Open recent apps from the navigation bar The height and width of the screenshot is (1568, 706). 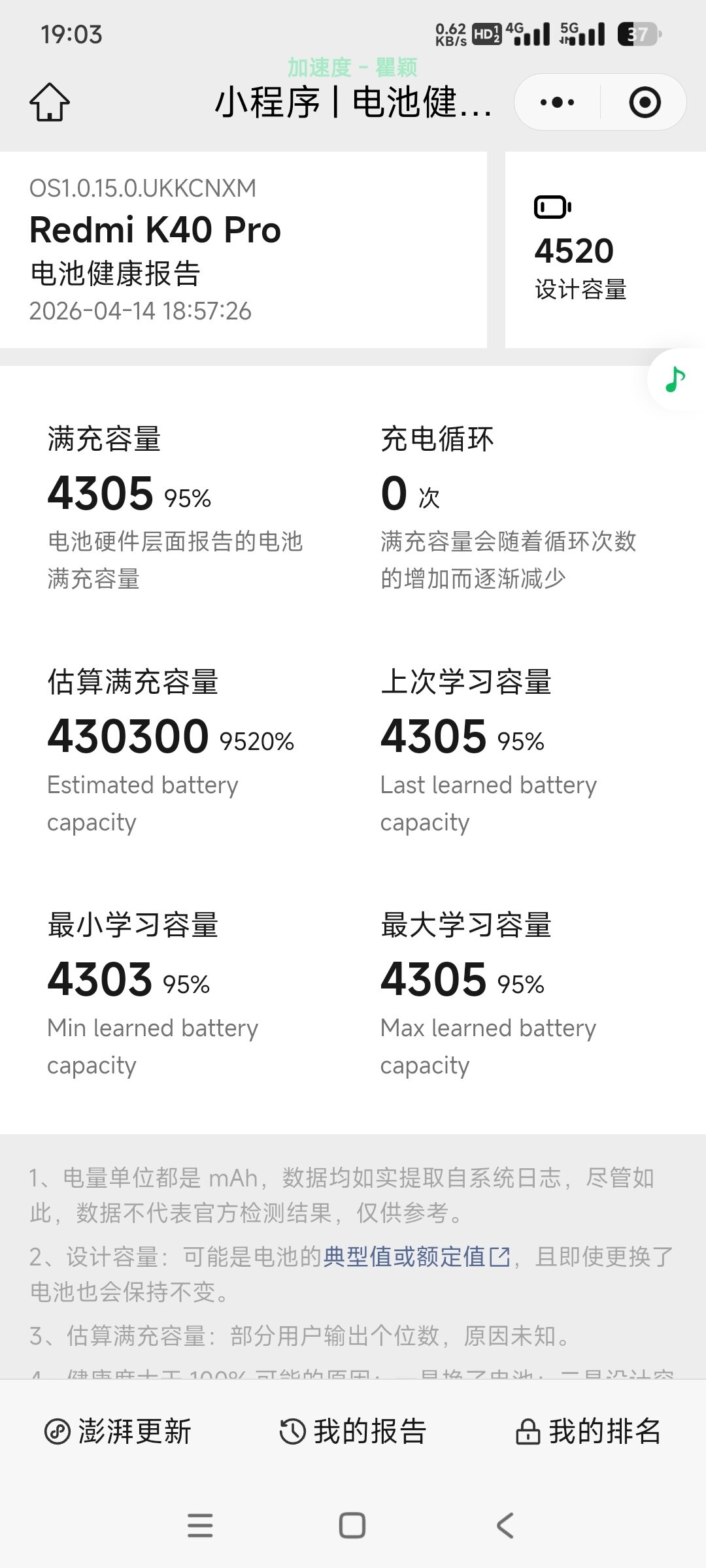200,1526
